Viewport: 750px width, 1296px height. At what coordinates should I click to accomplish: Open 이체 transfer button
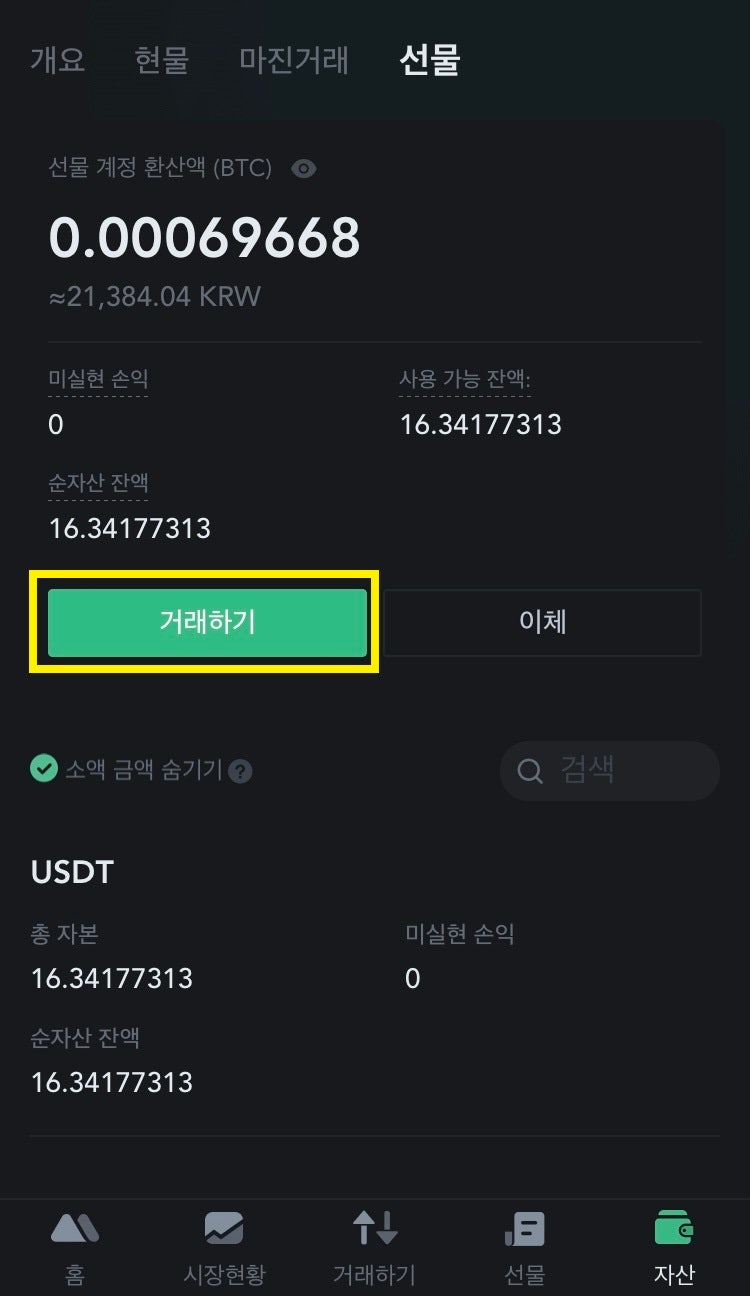point(542,622)
